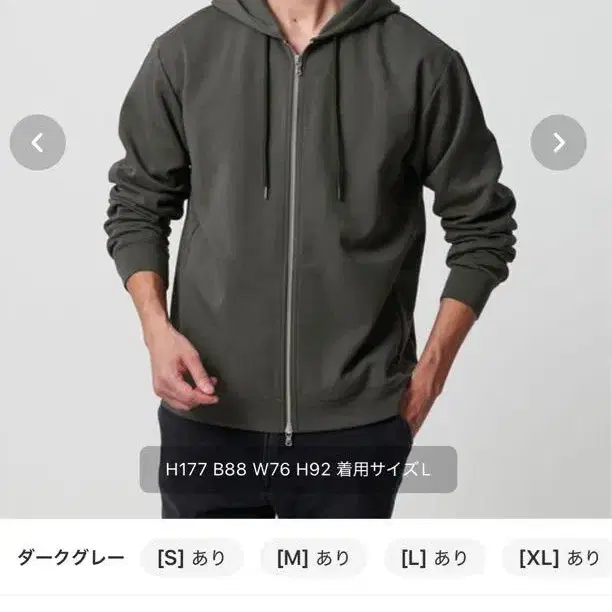Go to the previous product image
612x612 pixels.
click(x=37, y=142)
